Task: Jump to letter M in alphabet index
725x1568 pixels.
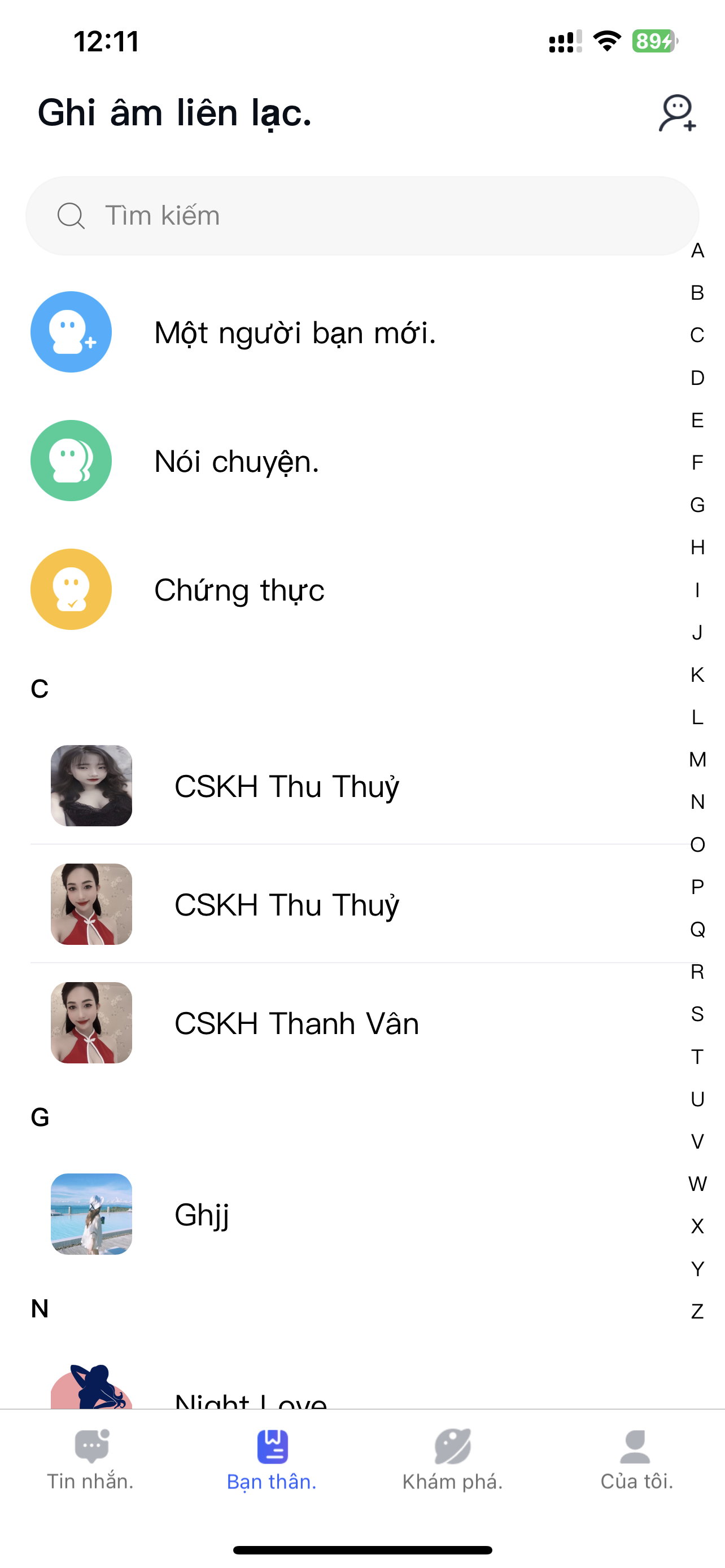Action: (x=697, y=760)
